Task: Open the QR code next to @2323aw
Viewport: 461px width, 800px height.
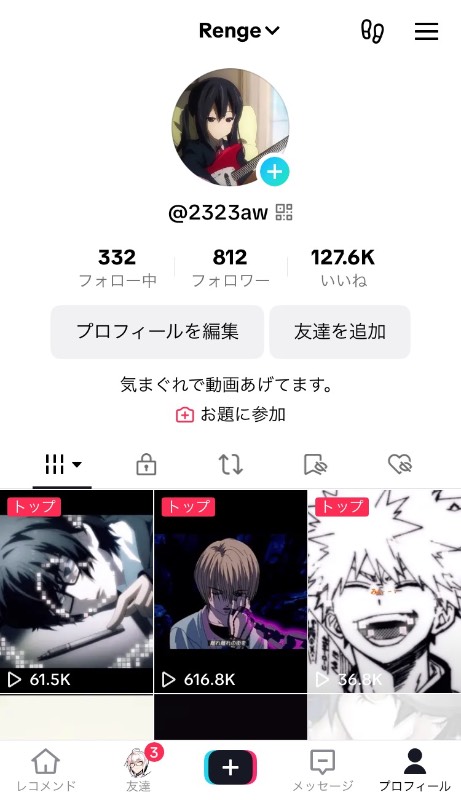Action: click(284, 212)
